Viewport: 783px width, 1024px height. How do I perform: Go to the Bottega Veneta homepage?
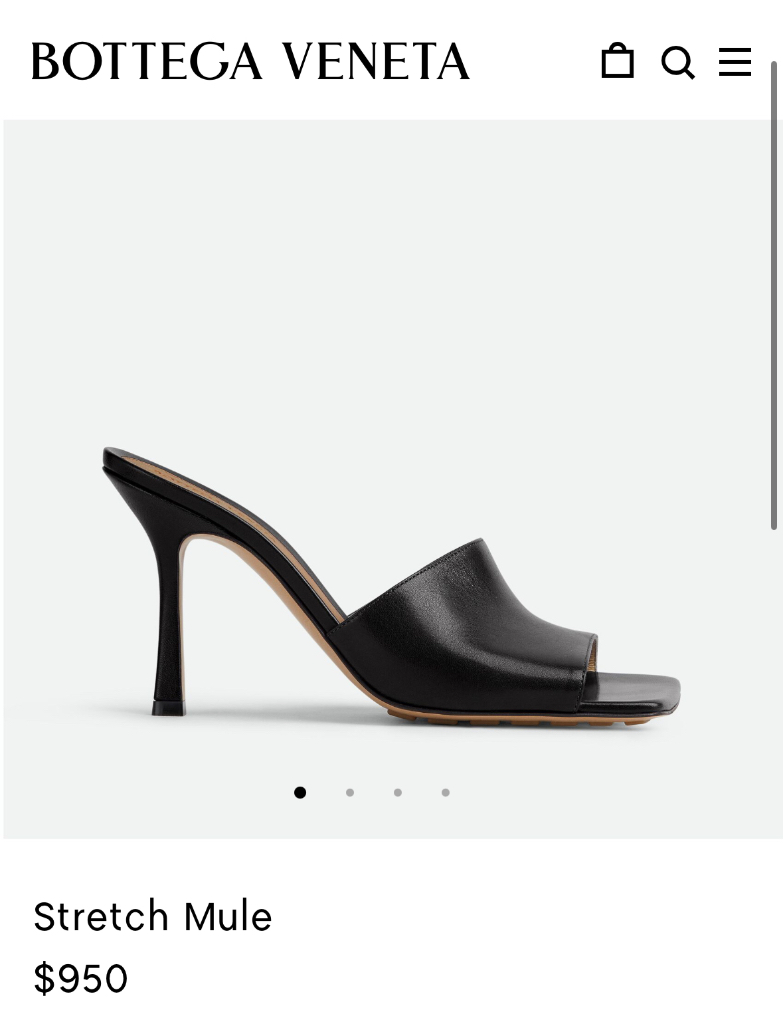point(250,62)
